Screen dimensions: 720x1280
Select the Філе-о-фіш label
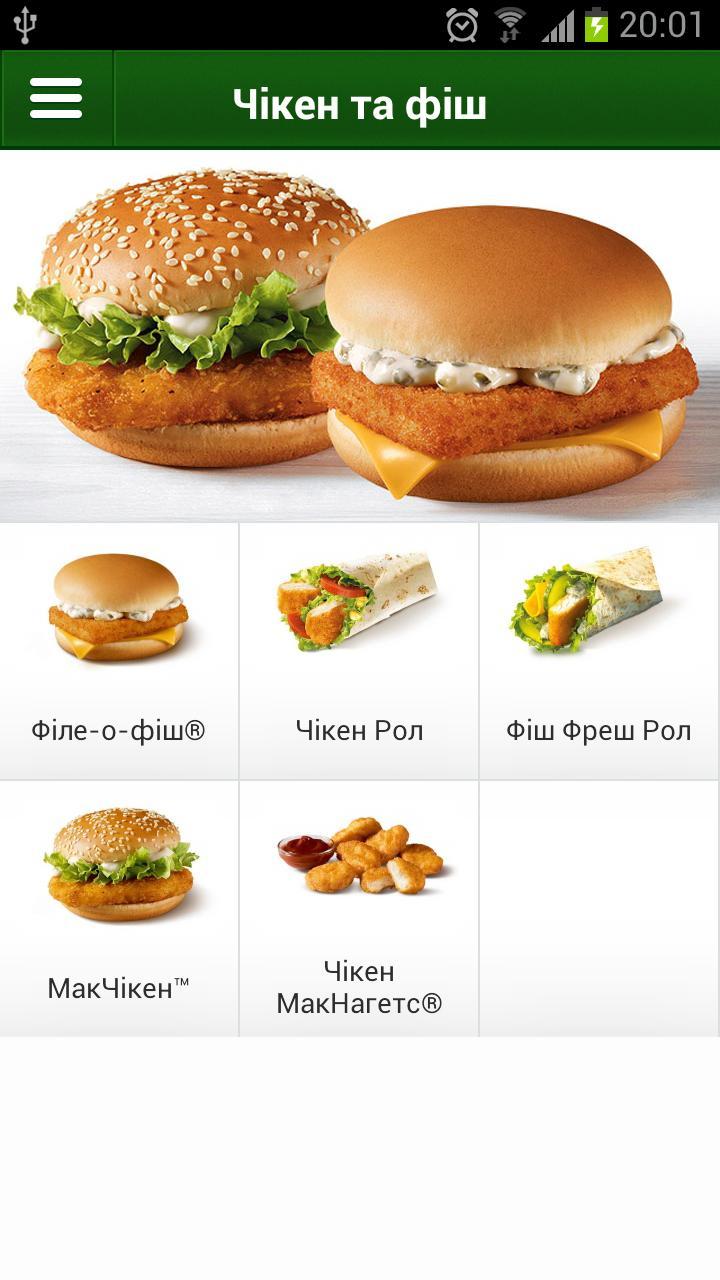(x=120, y=731)
